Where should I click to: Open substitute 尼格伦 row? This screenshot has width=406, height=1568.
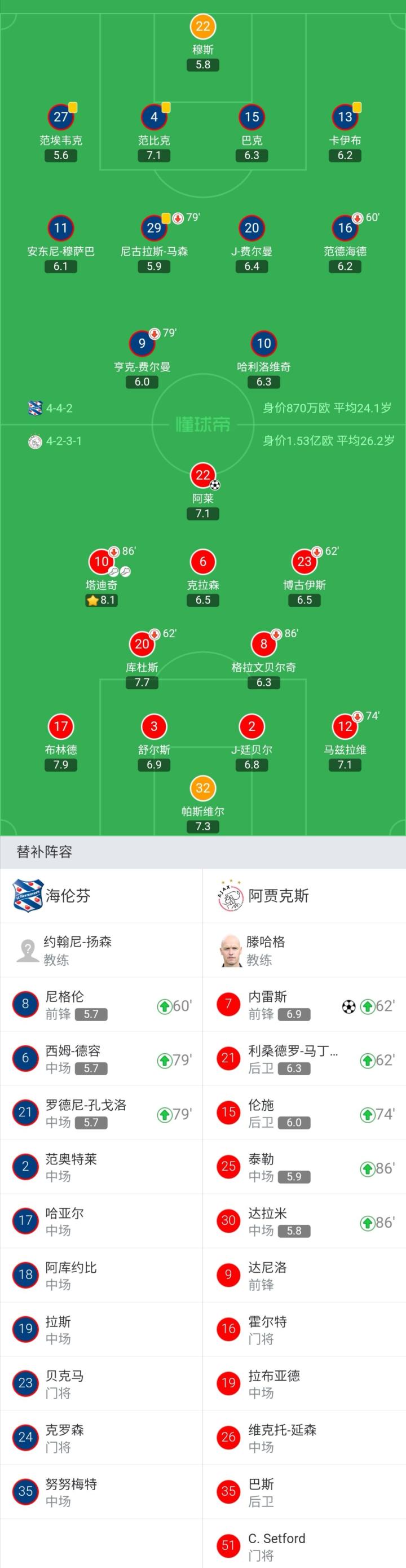click(x=101, y=1004)
